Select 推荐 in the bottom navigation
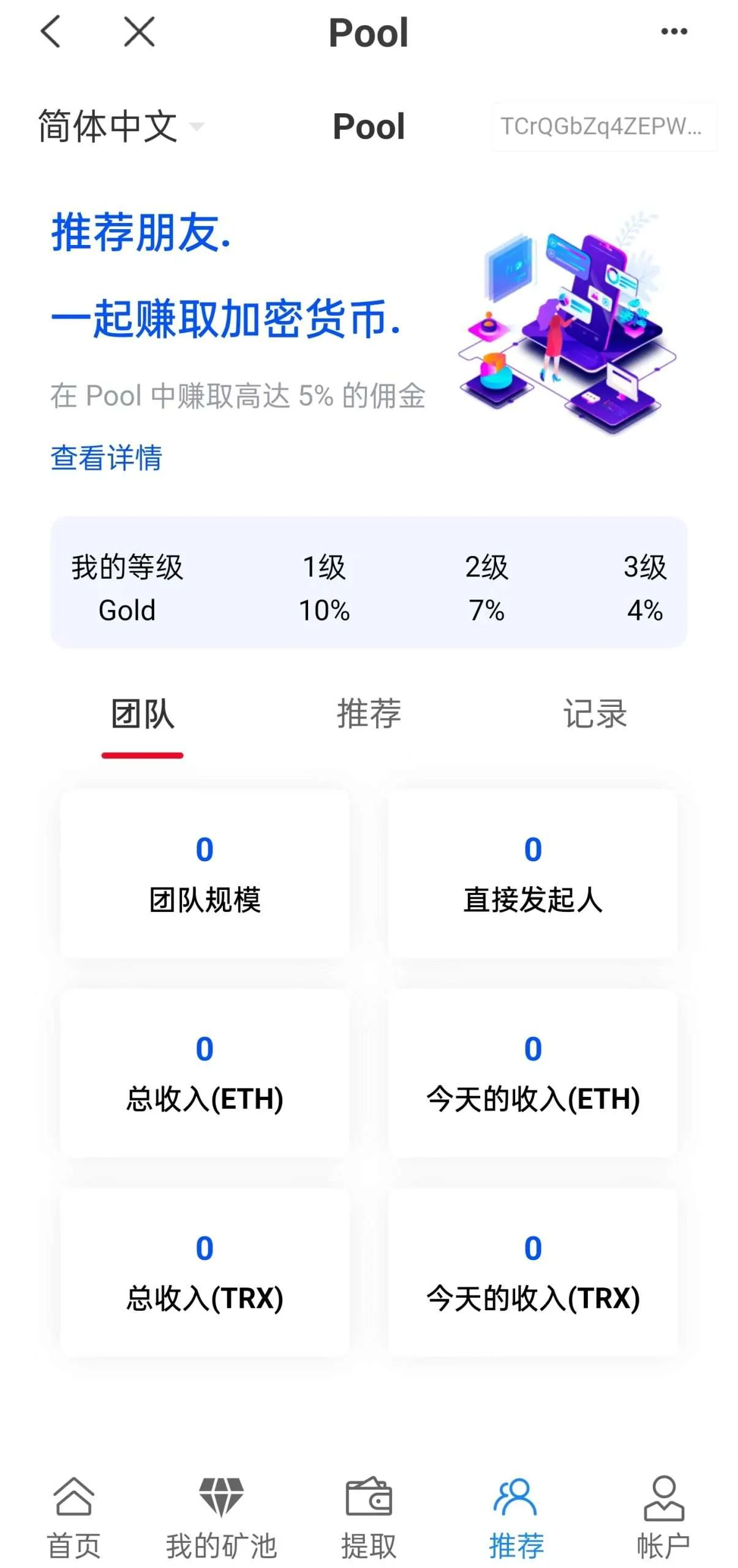This screenshot has height=1568, width=738. click(x=516, y=1516)
